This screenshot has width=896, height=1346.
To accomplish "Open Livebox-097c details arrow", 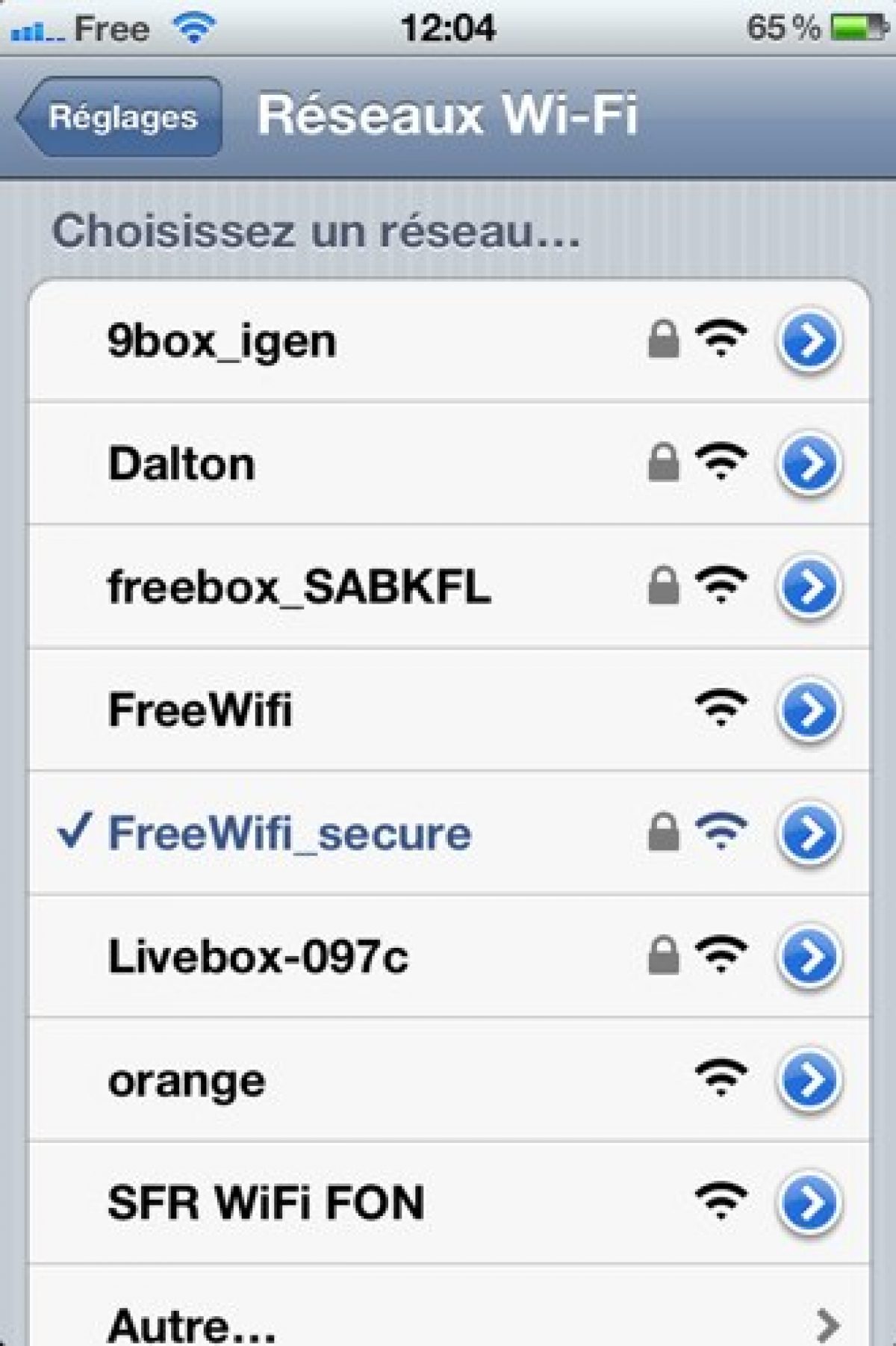I will (x=809, y=956).
